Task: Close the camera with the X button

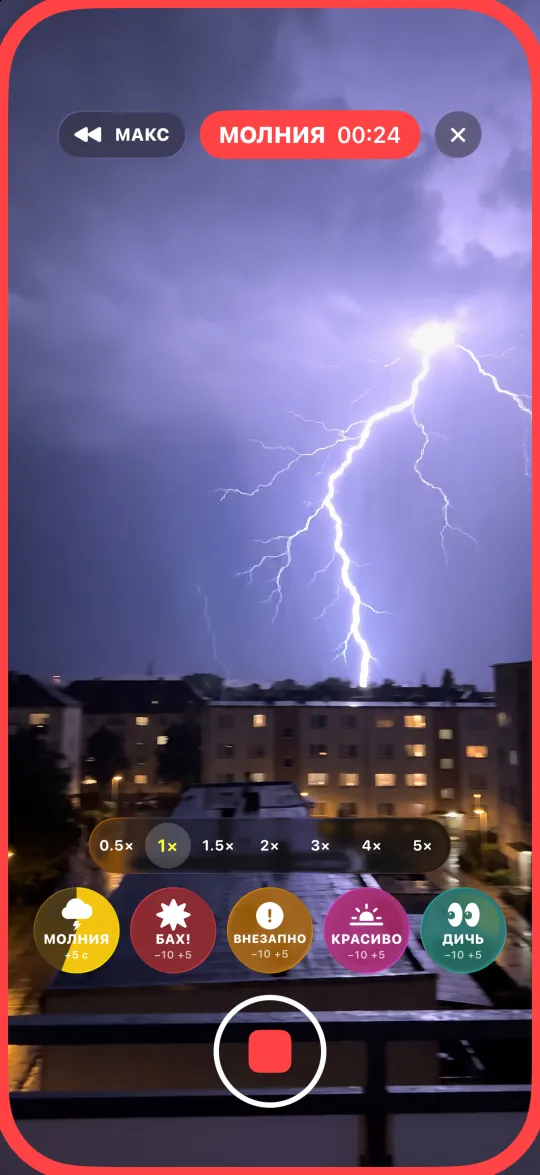Action: click(x=458, y=135)
